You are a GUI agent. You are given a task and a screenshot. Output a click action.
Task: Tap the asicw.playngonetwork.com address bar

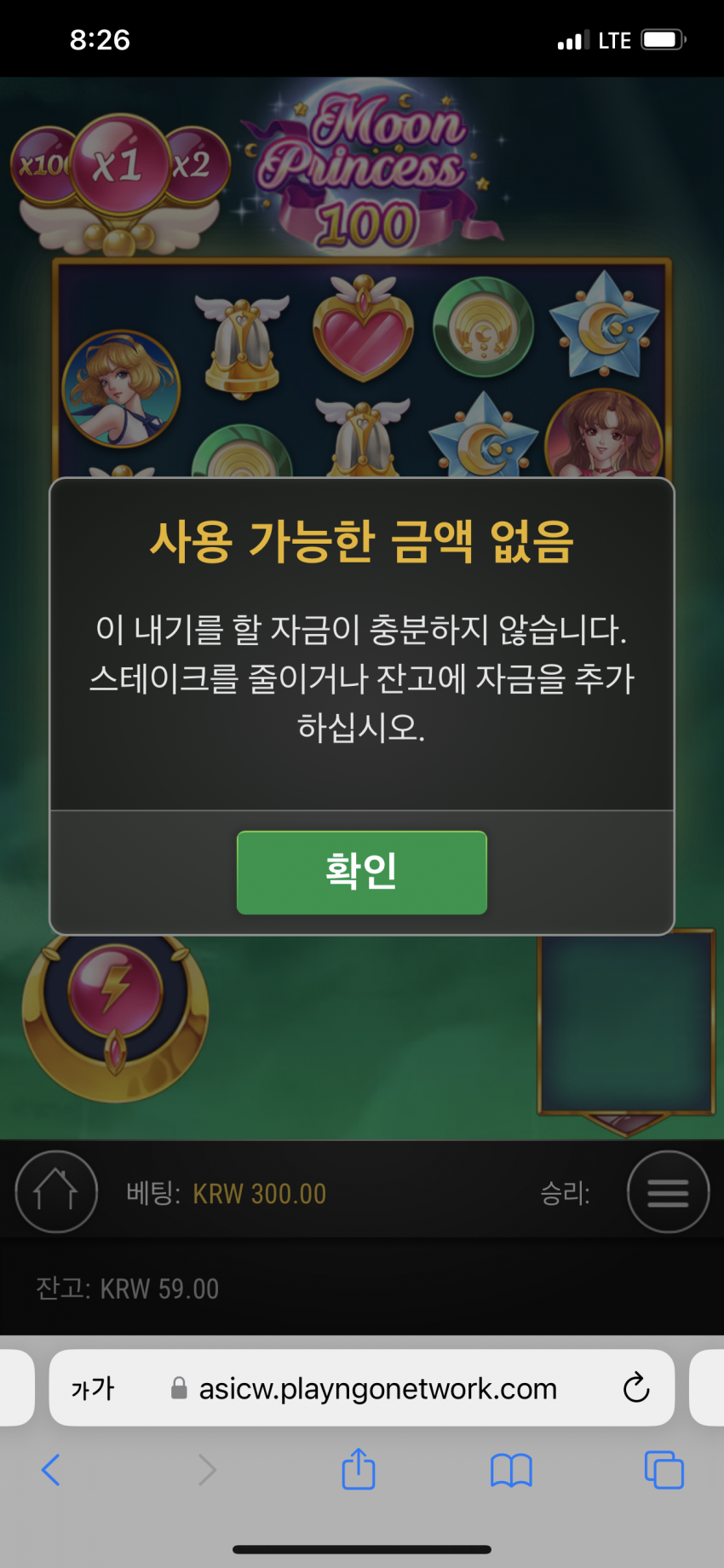coord(377,1388)
